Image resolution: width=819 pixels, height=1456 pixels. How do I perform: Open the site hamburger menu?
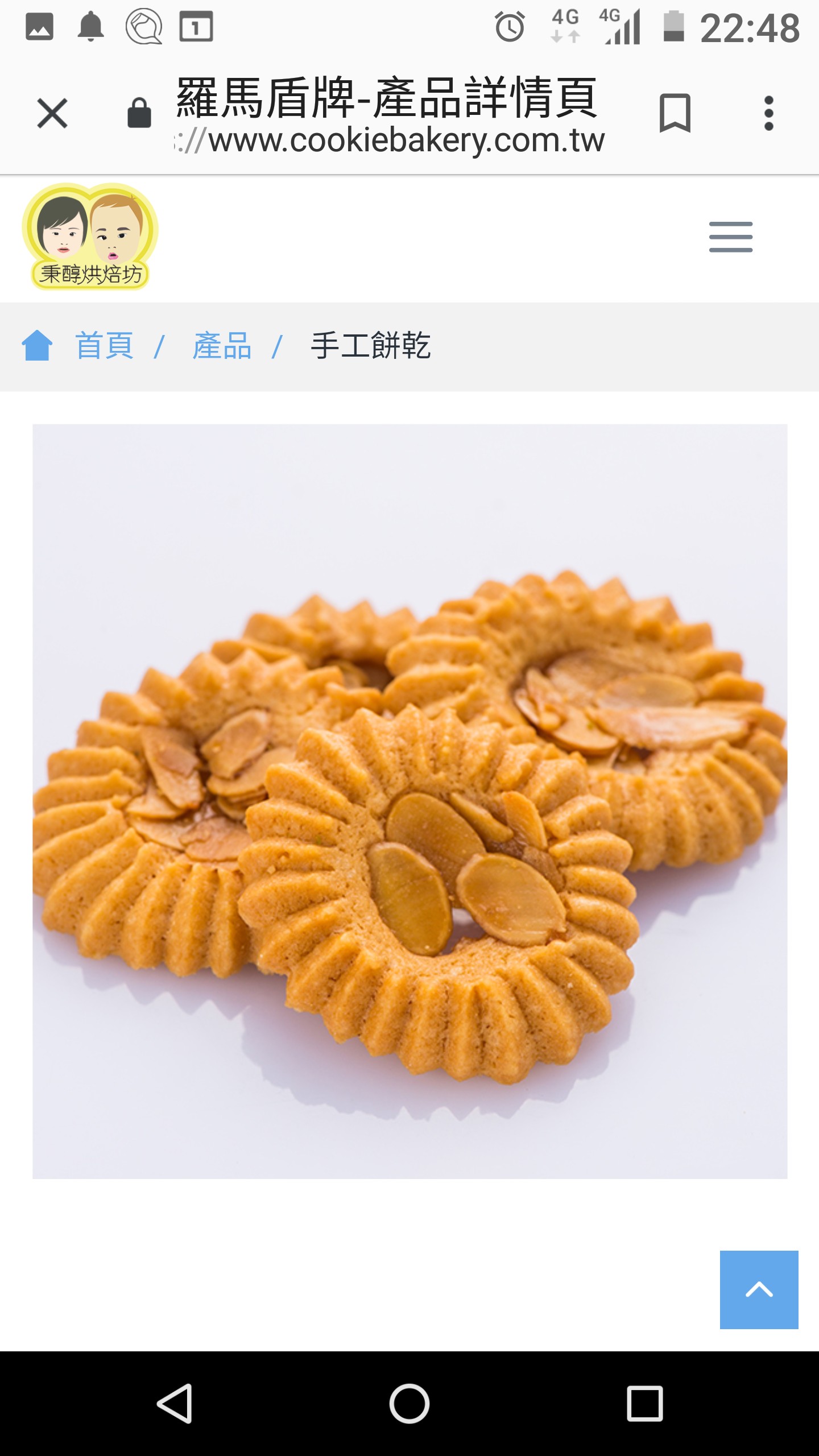pyautogui.click(x=730, y=237)
